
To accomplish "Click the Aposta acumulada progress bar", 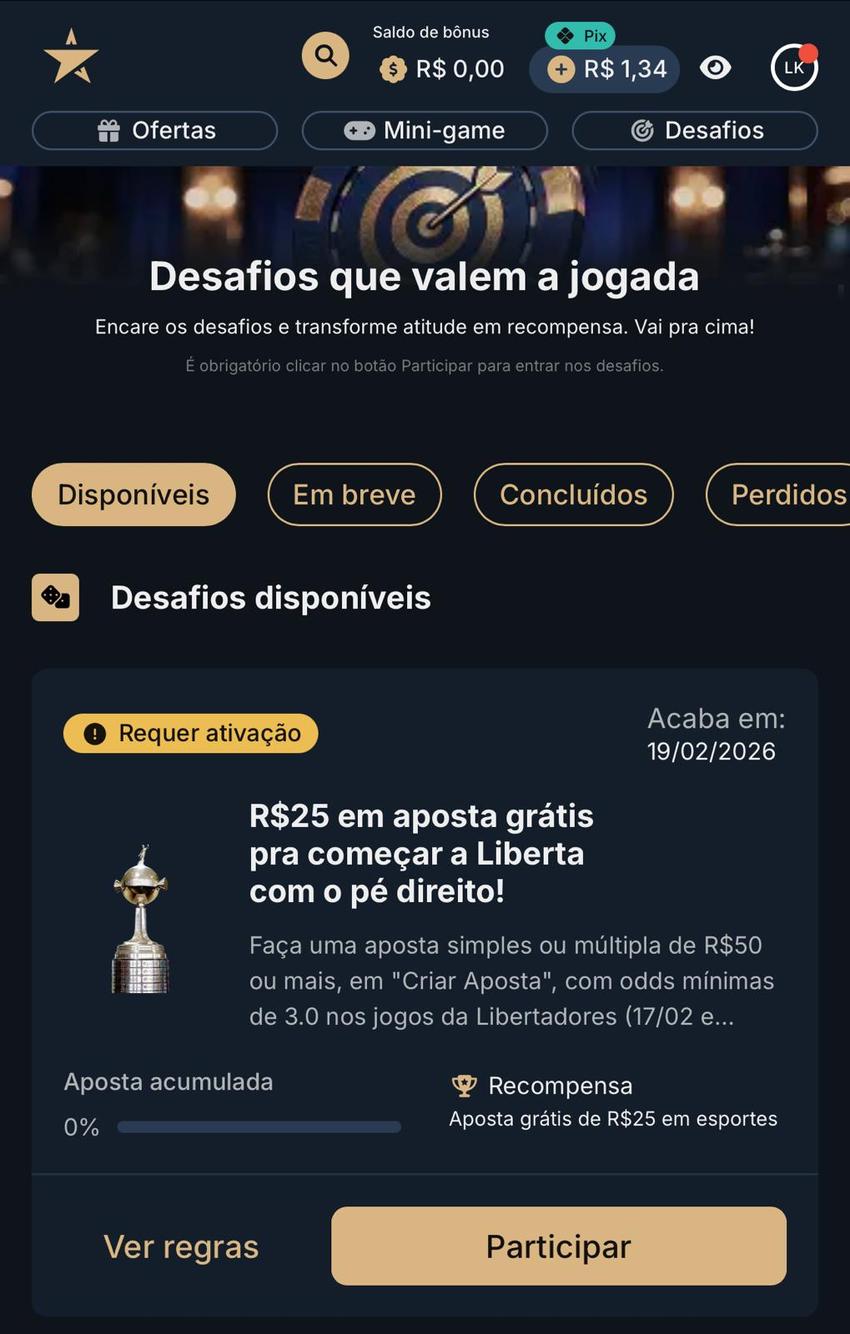I will point(259,1126).
